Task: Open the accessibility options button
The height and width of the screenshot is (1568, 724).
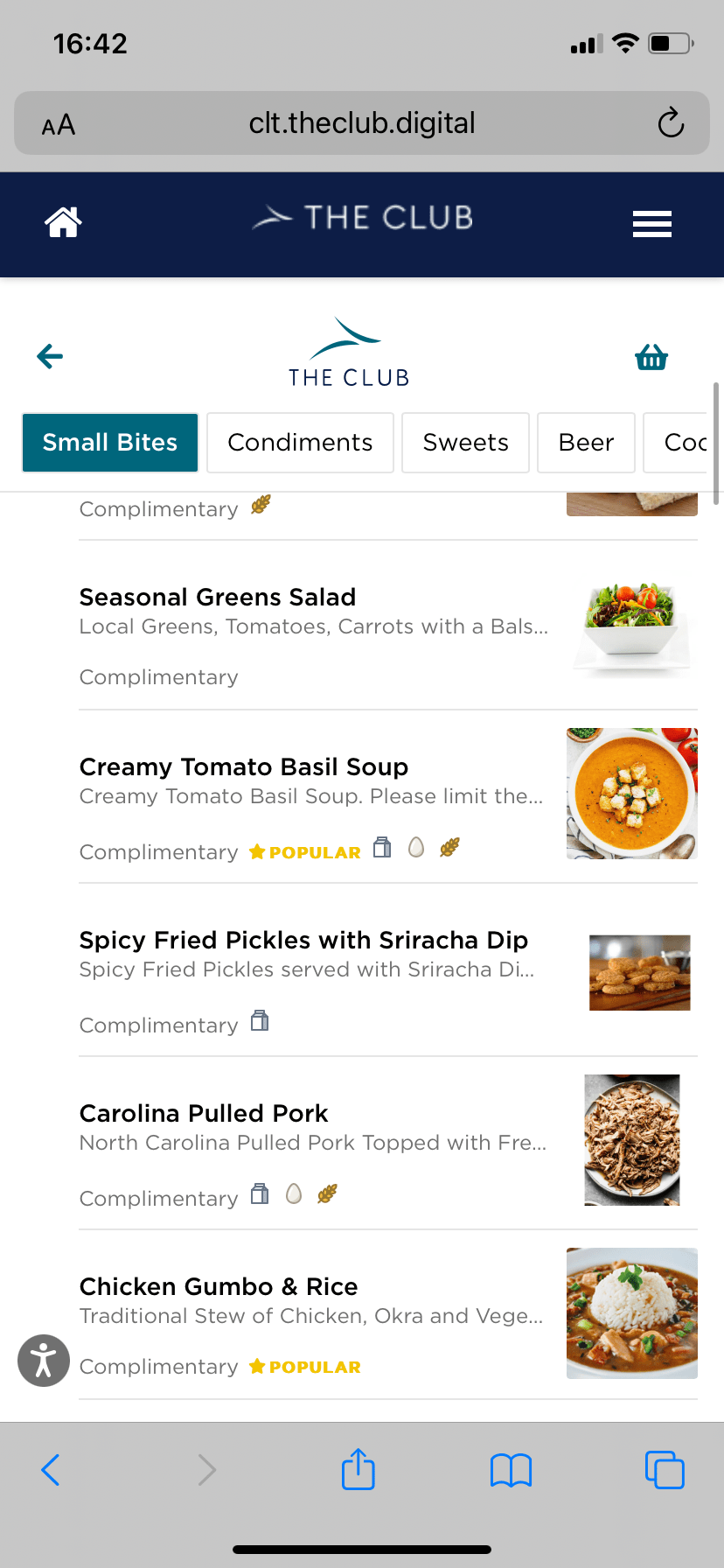Action: pos(43,1361)
